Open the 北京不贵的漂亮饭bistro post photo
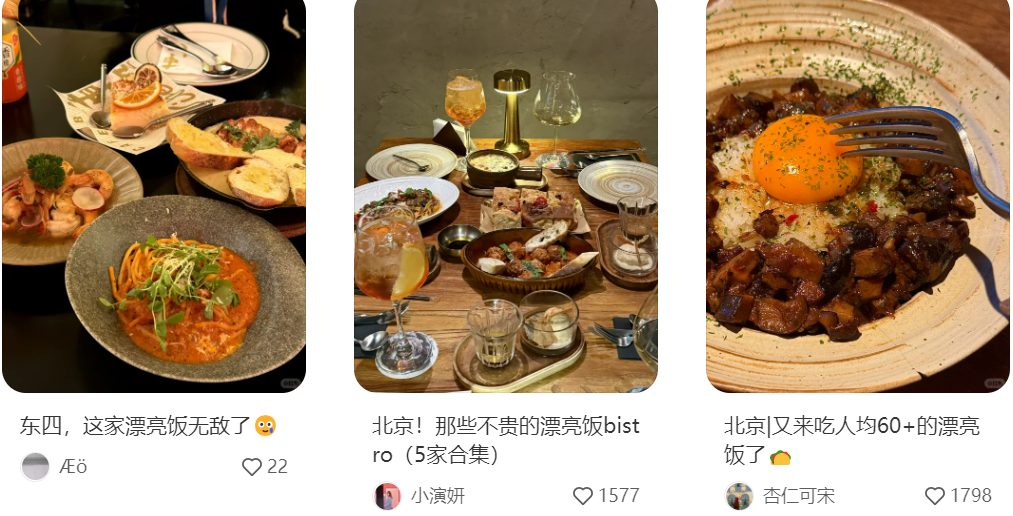Screen dimensions: 1013x516 506,195
